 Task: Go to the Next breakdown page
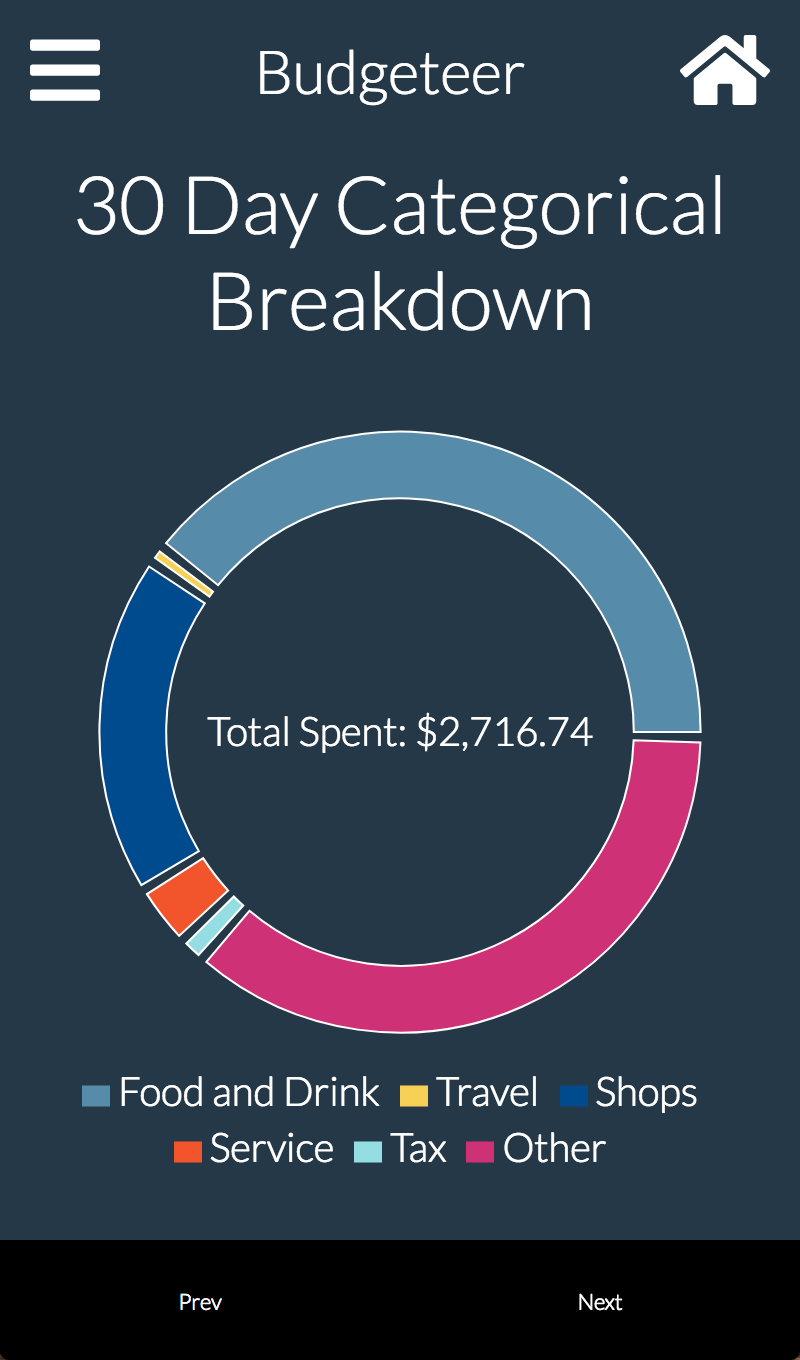600,1302
